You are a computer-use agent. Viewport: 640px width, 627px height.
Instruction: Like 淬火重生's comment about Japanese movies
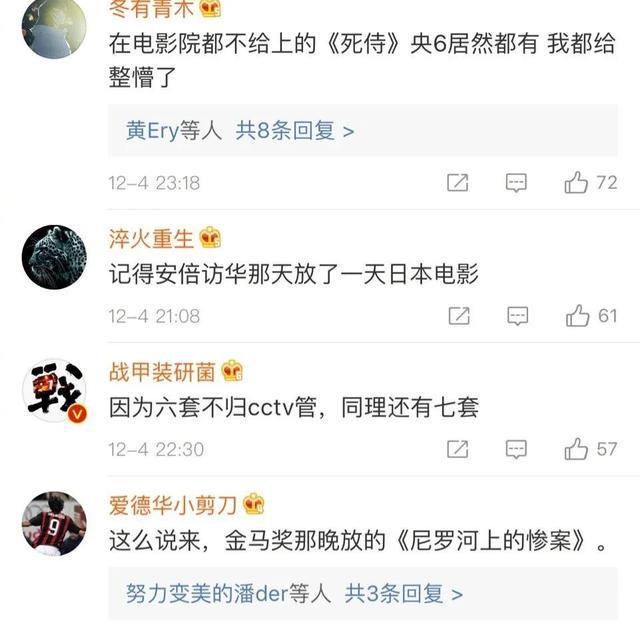[x=577, y=316]
